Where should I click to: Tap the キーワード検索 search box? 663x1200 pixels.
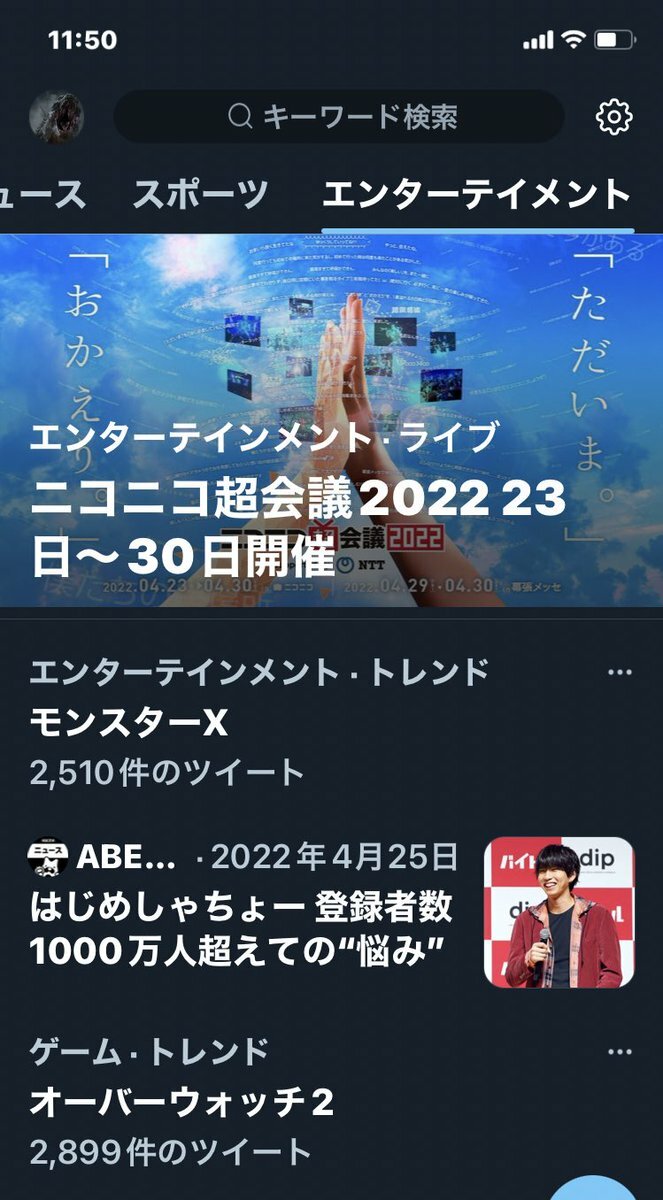[x=339, y=117]
